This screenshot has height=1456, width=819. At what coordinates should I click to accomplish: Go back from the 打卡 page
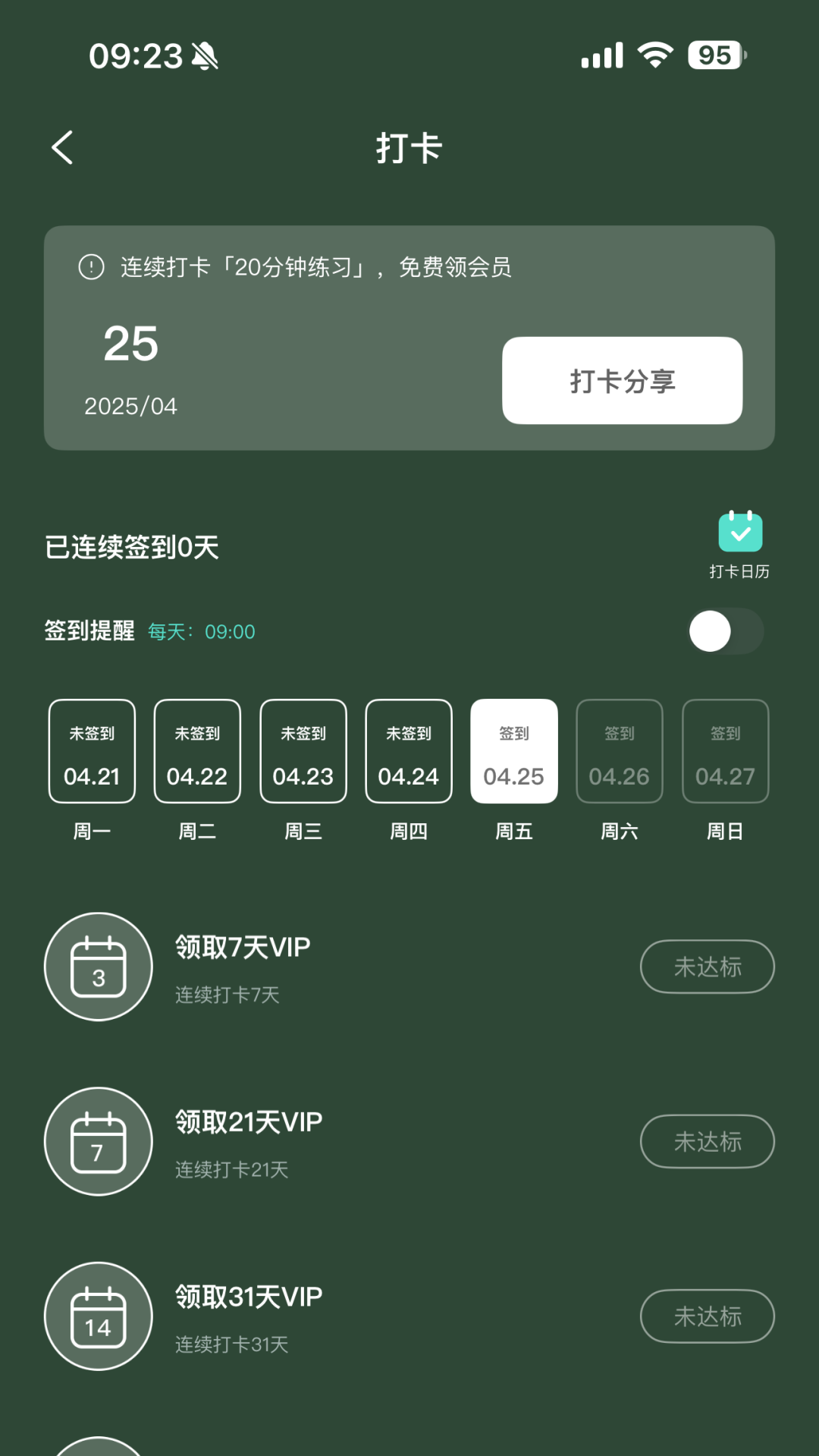pyautogui.click(x=62, y=147)
